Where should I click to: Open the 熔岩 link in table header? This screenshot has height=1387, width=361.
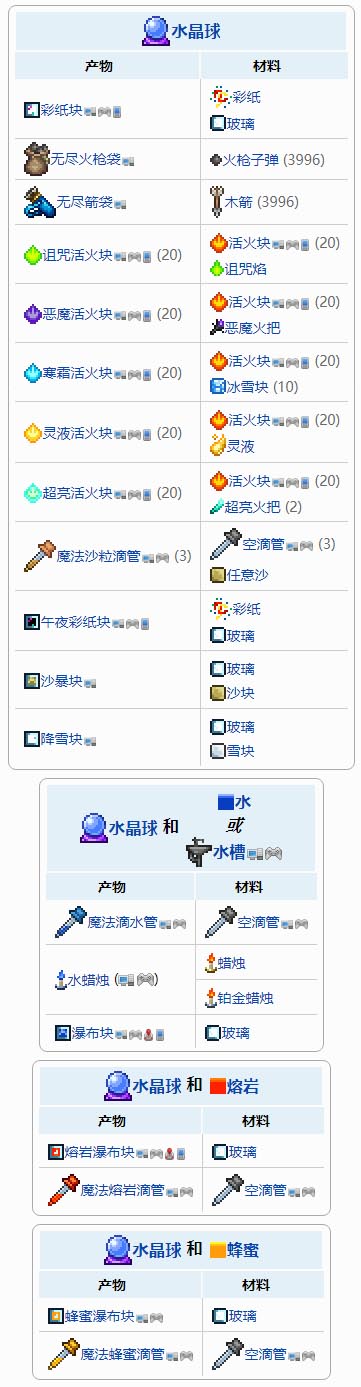[243, 1085]
